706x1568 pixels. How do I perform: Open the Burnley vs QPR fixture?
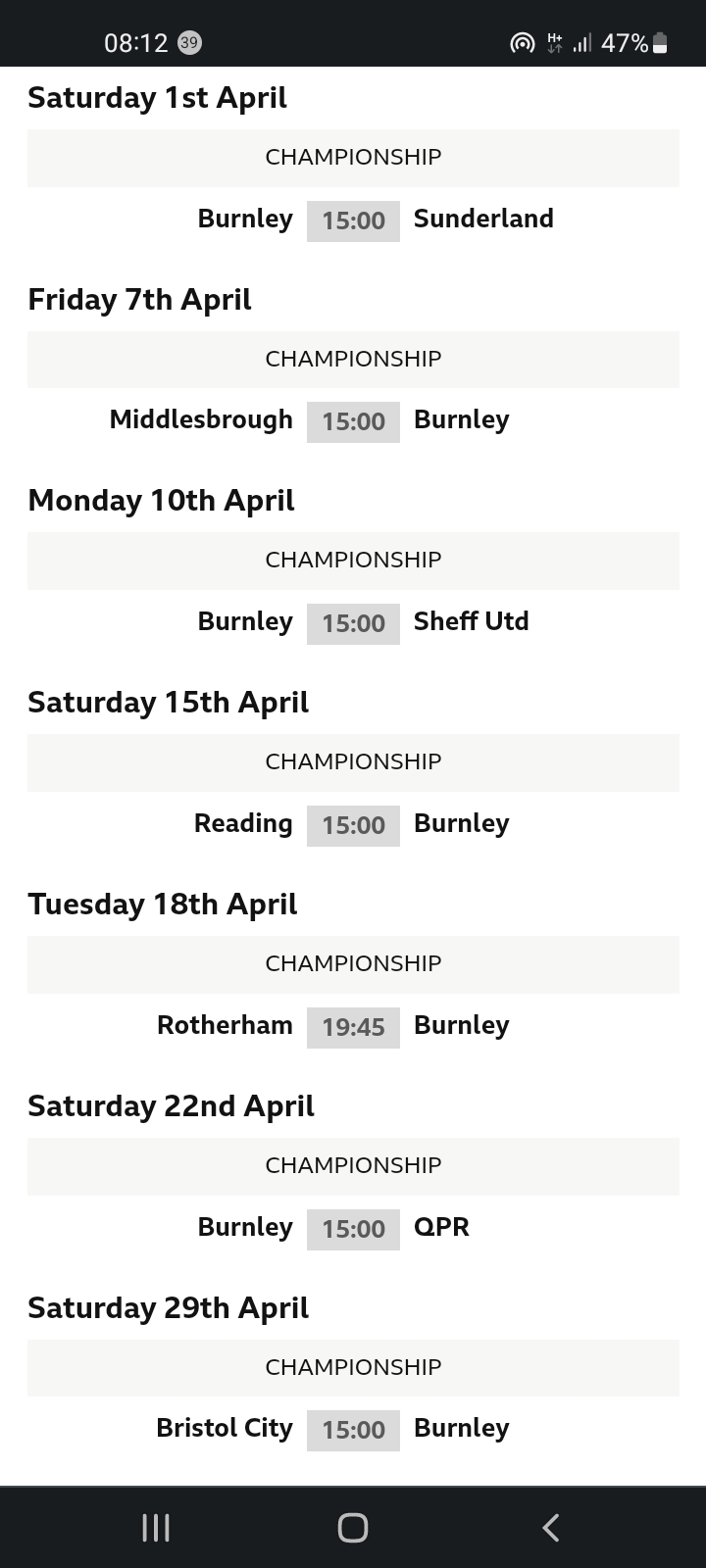point(353,1229)
